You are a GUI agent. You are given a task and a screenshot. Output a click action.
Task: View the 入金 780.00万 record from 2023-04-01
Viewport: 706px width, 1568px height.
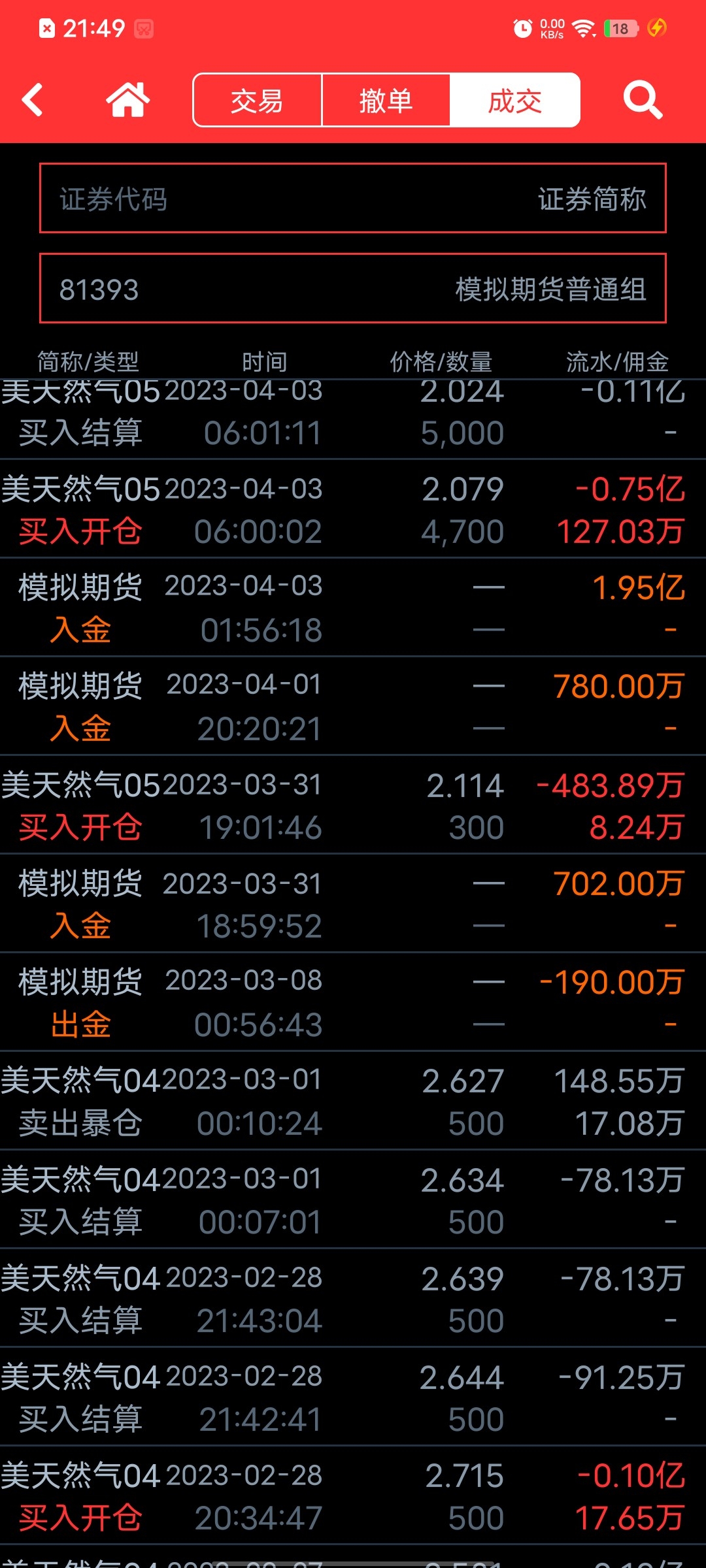(x=353, y=706)
